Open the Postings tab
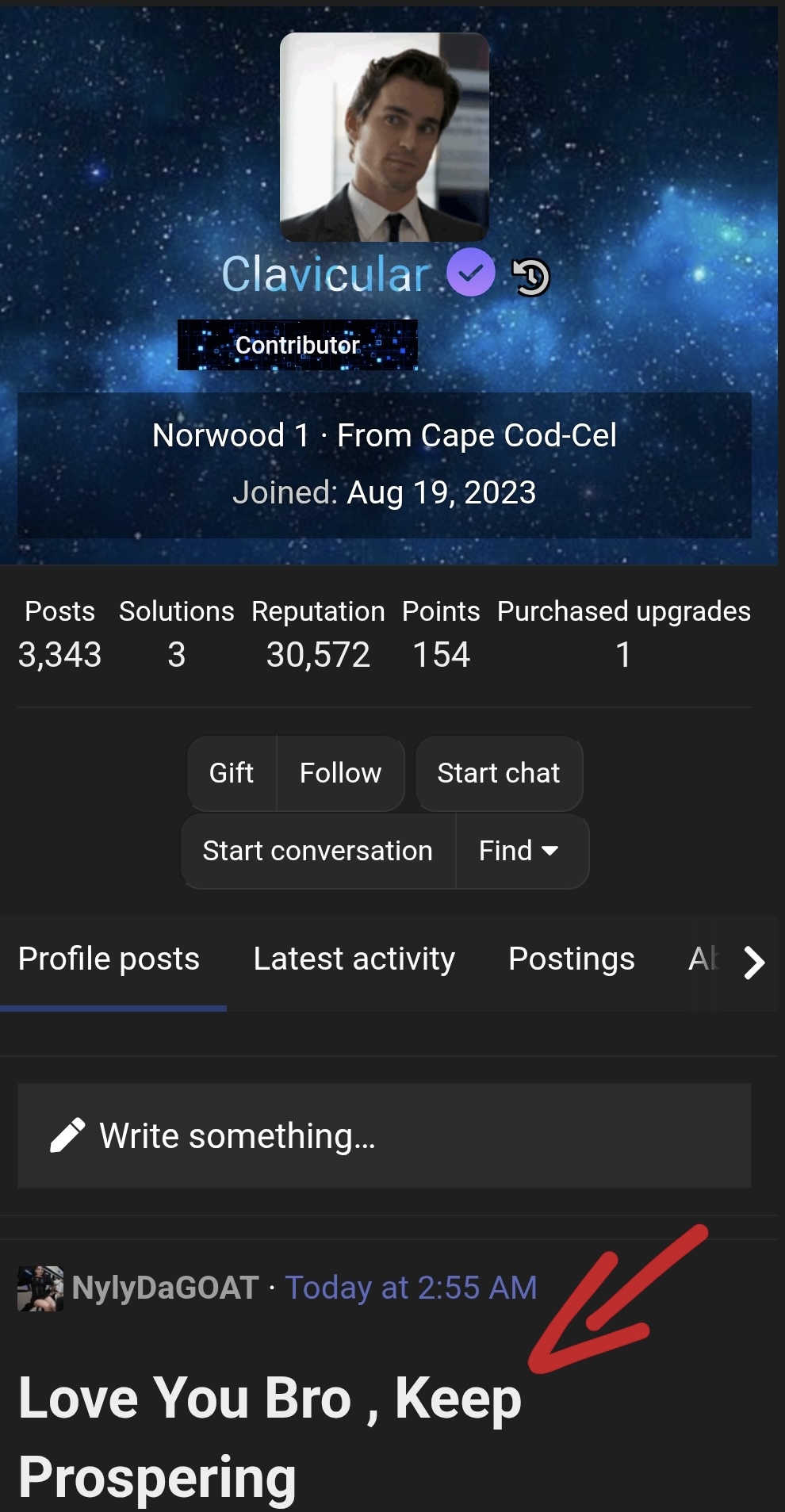Viewport: 785px width, 1512px height. coord(571,959)
